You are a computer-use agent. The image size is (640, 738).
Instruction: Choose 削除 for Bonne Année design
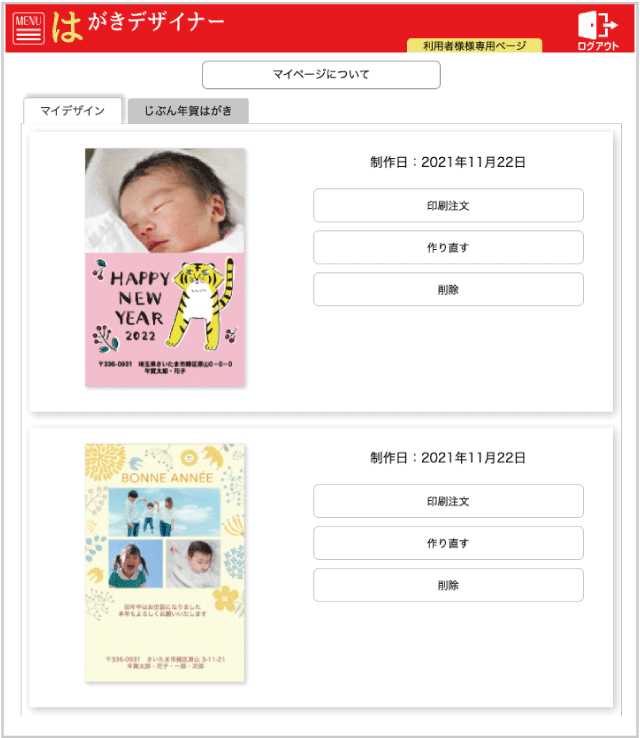click(448, 585)
